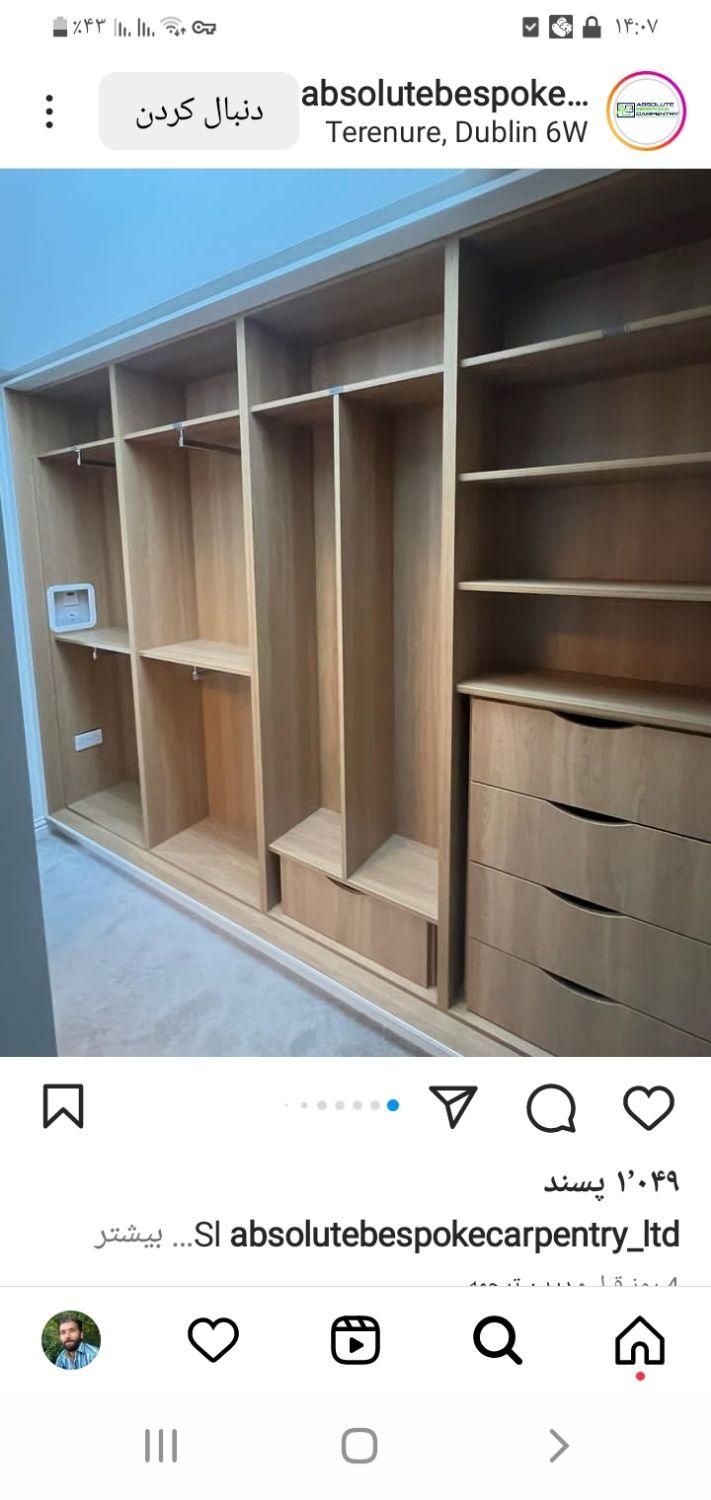
Task: Open absolutebespoke profile avatar
Action: tap(646, 111)
